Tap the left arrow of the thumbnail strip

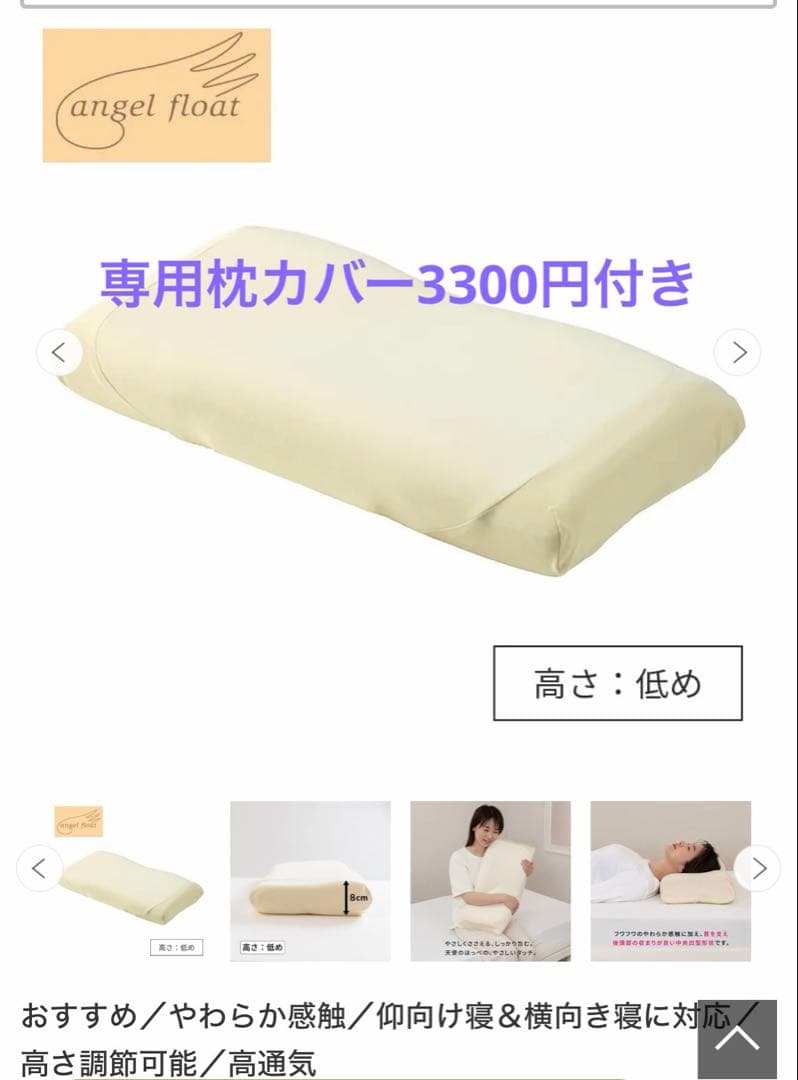coord(40,868)
